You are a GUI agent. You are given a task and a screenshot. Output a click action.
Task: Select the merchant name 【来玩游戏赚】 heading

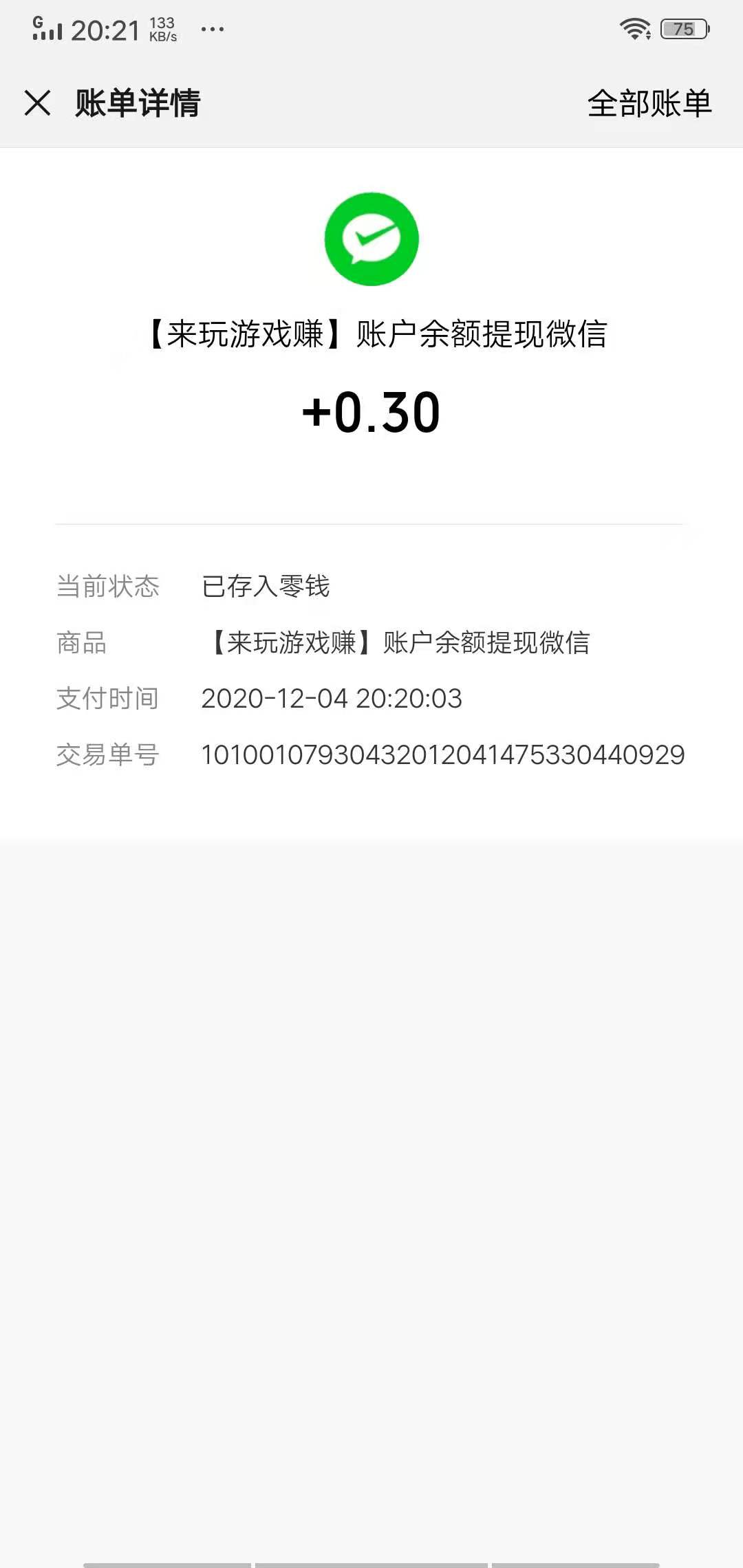pyautogui.click(x=371, y=335)
